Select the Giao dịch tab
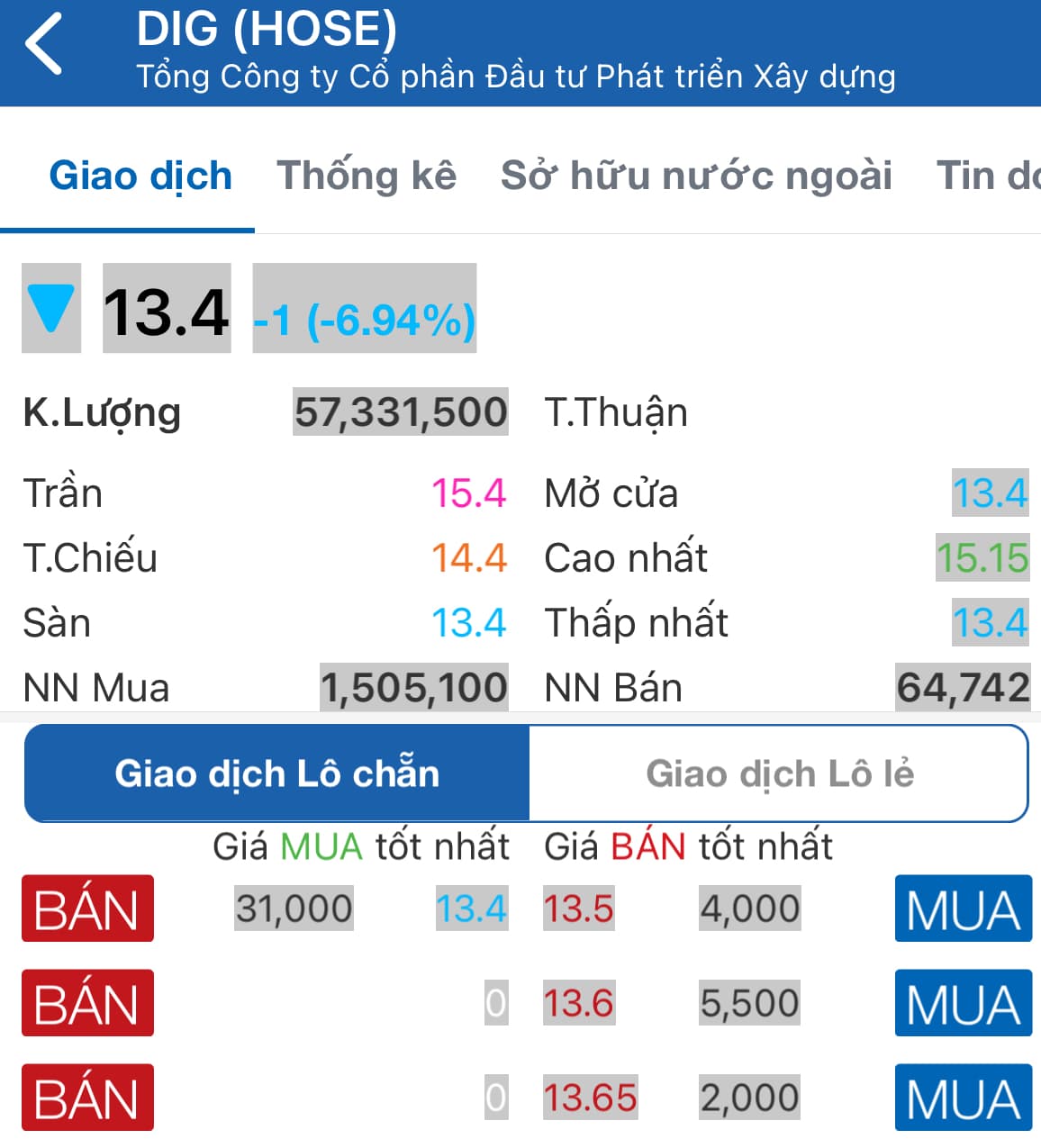 pos(140,176)
